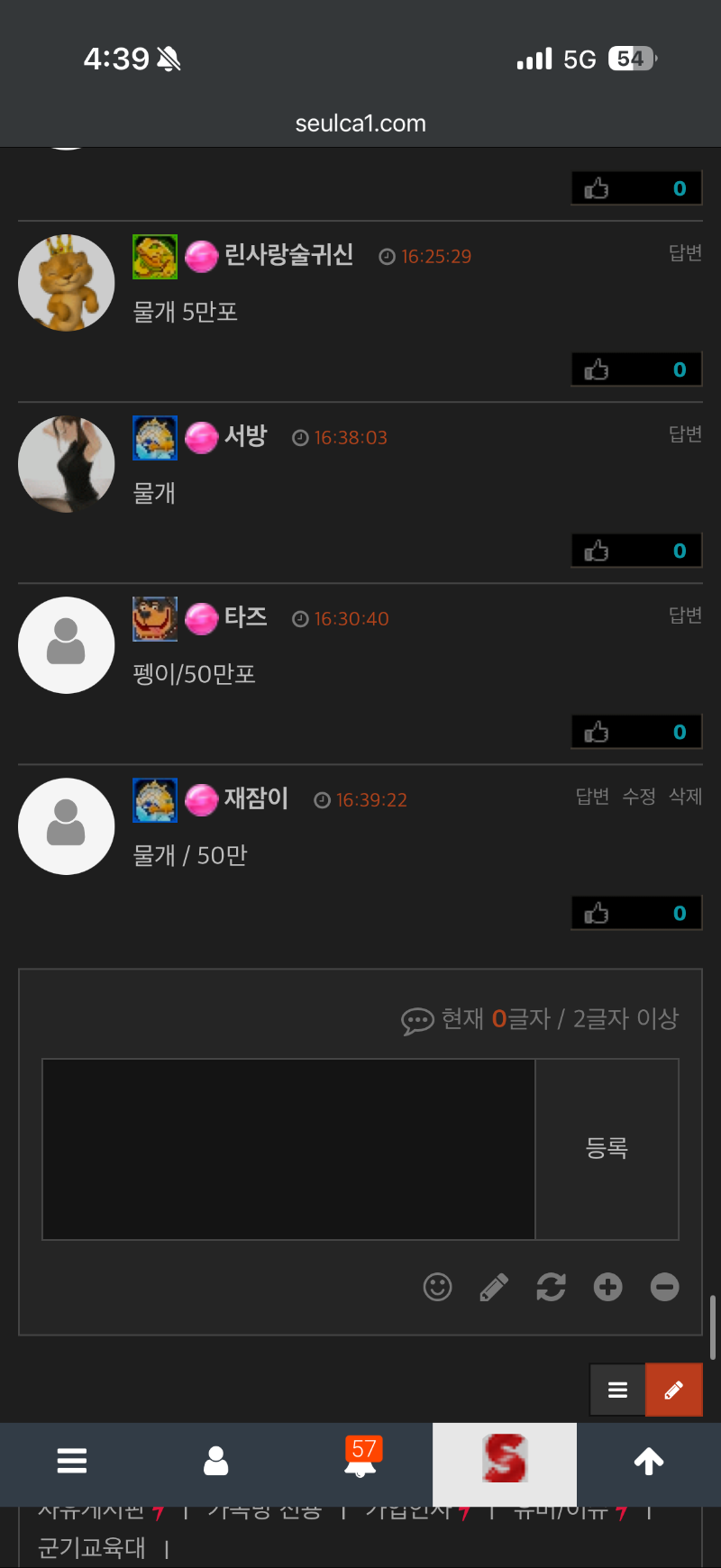Select the pencil edit icon in comment editor
This screenshot has width=721, height=1568.
click(494, 1287)
